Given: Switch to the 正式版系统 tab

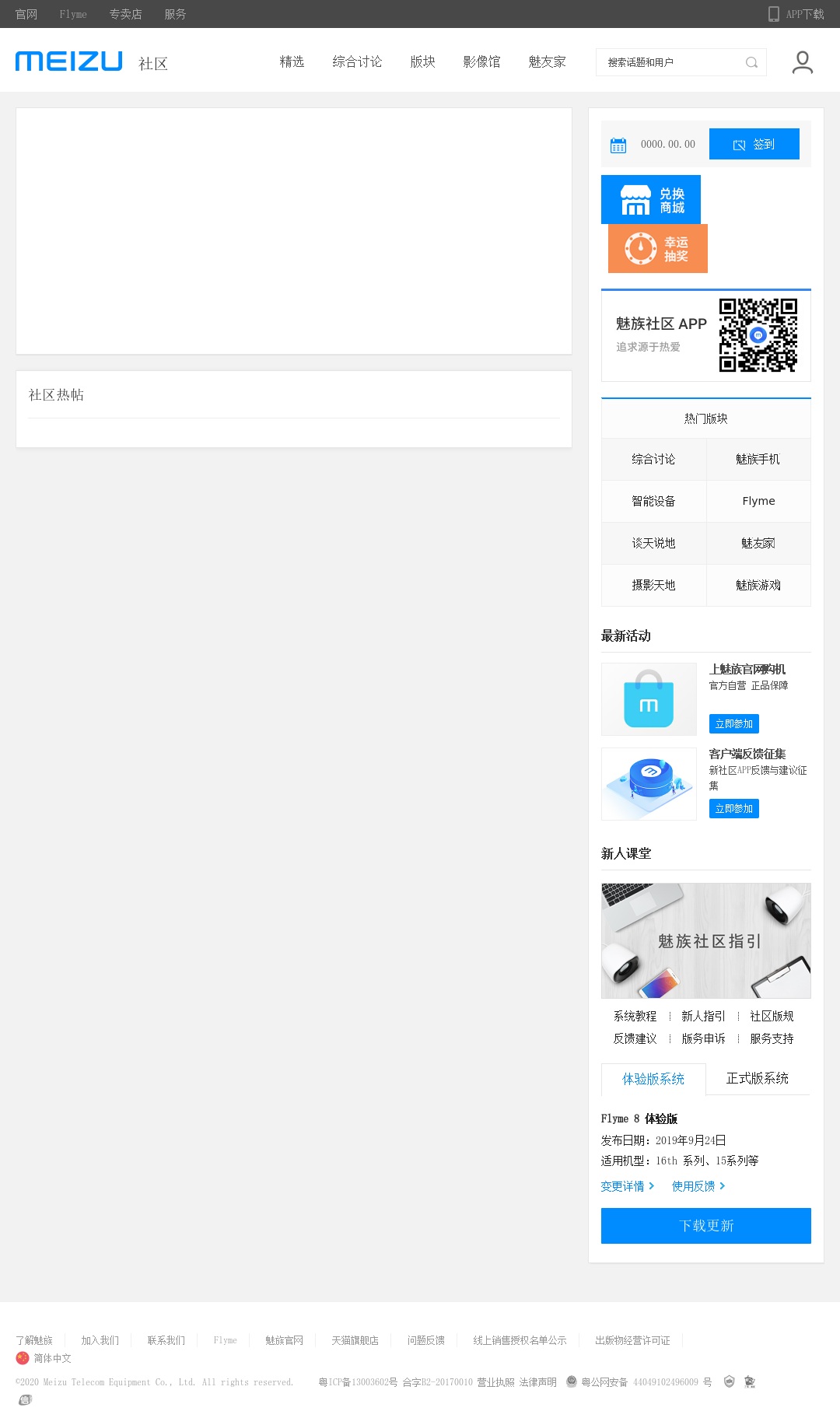Looking at the screenshot, I should [757, 1078].
